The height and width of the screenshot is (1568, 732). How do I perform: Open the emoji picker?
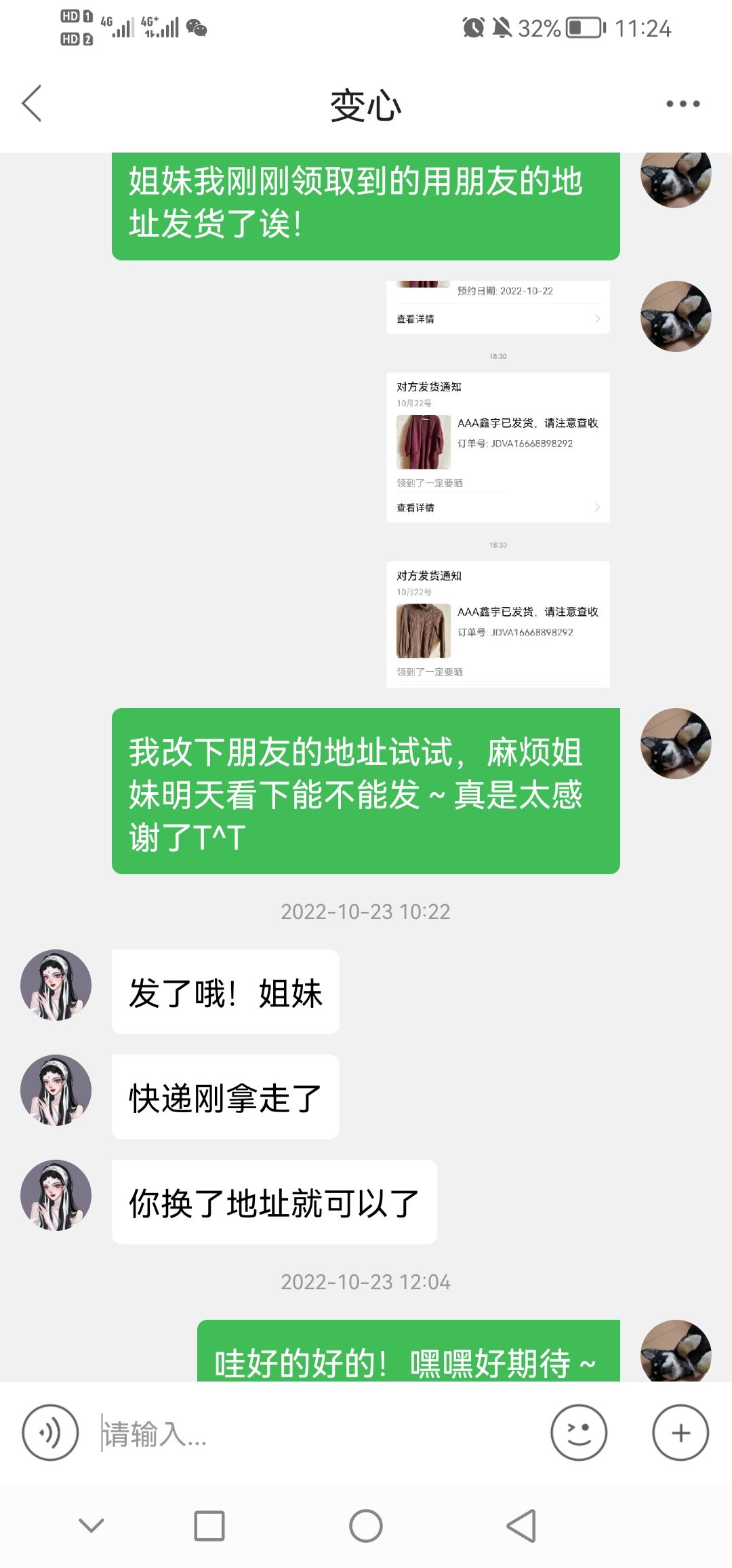point(579,1432)
